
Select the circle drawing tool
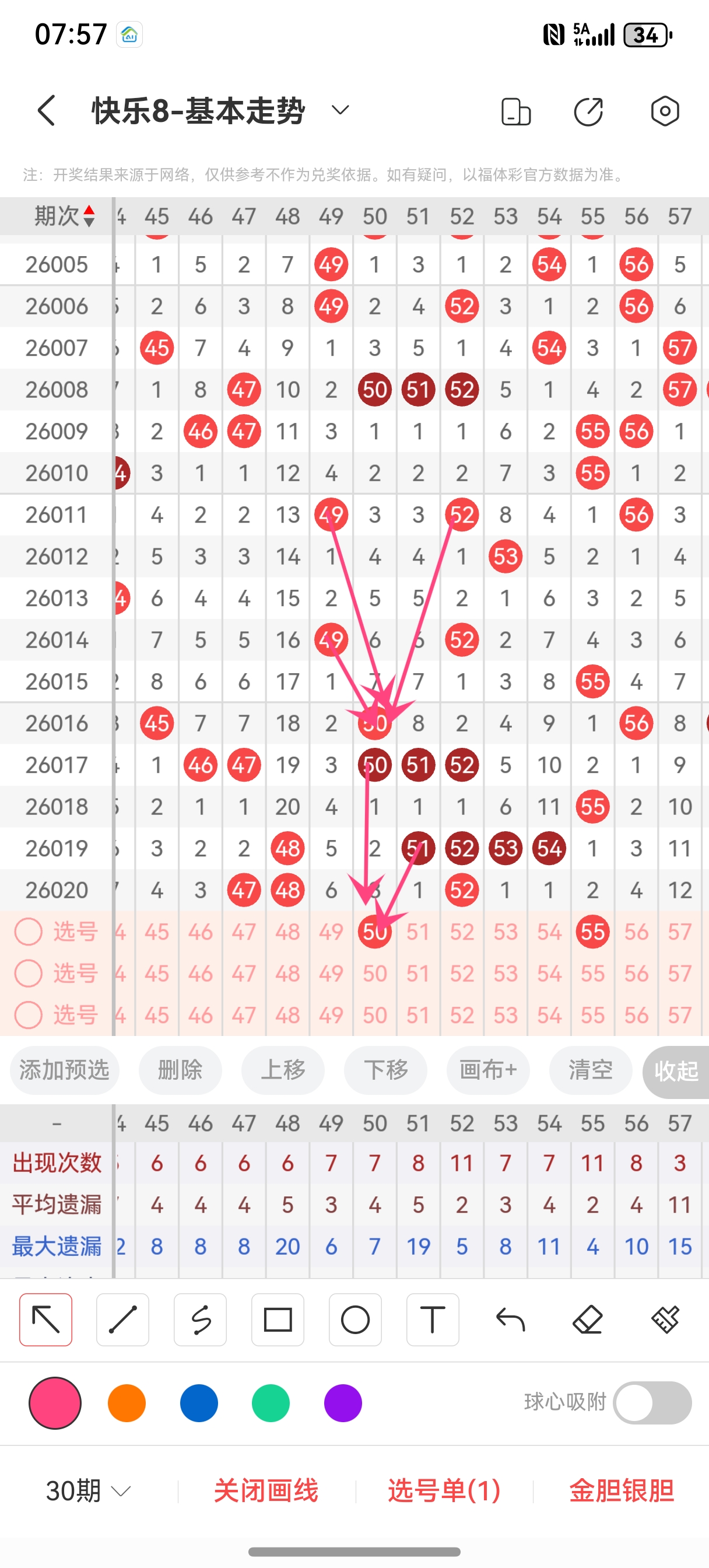356,1319
